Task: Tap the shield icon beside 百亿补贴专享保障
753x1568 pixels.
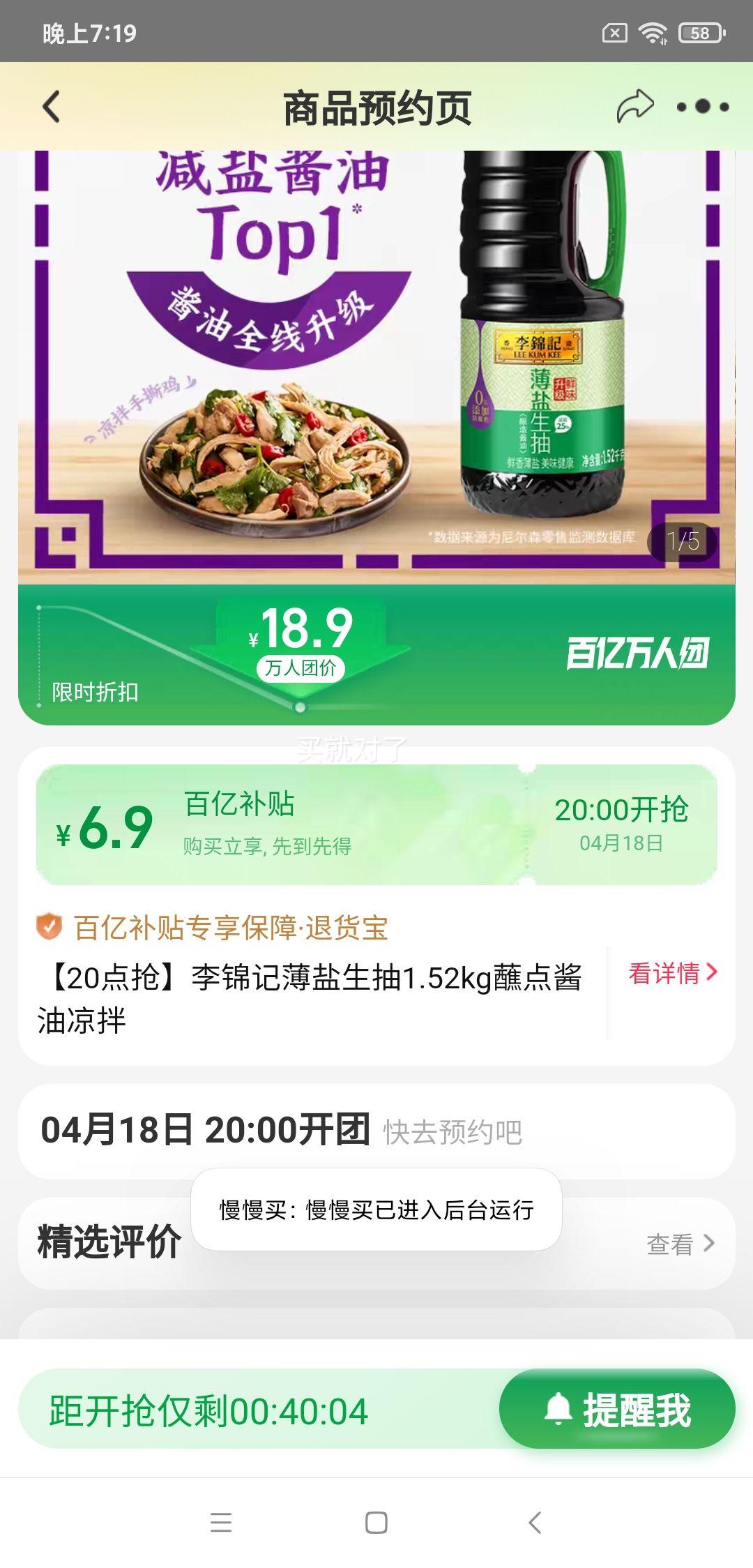Action: 46,927
